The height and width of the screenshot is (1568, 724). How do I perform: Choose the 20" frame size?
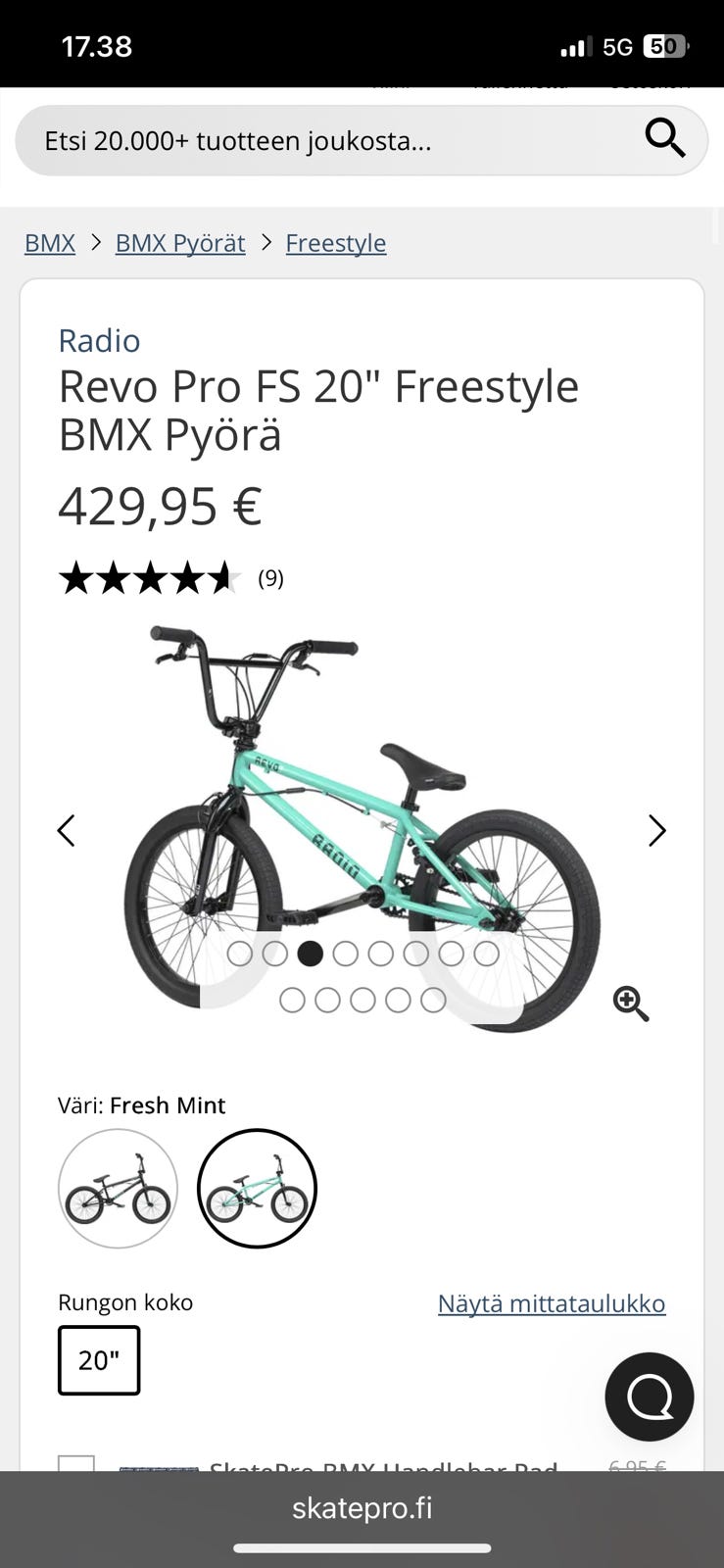point(99,1360)
